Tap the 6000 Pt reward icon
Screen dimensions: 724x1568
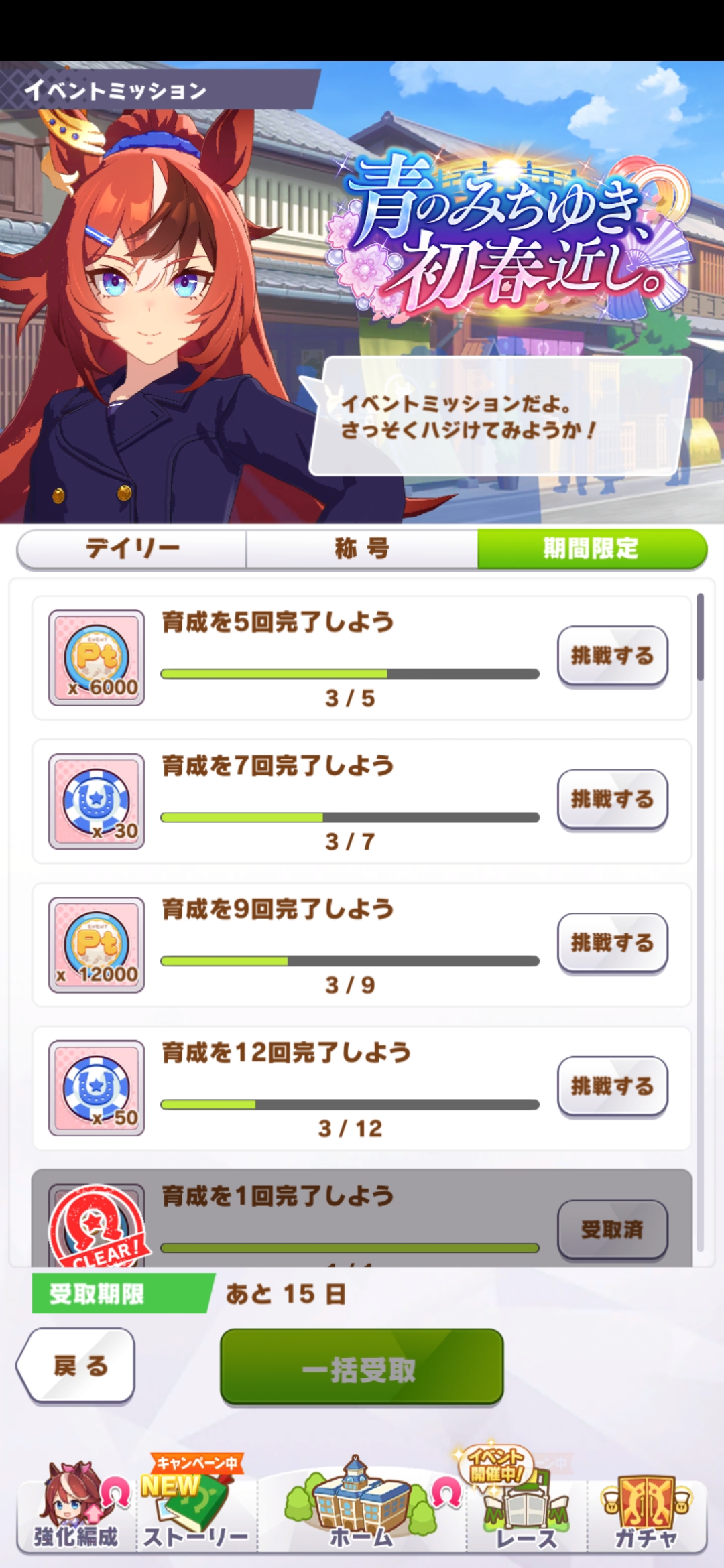click(x=97, y=657)
